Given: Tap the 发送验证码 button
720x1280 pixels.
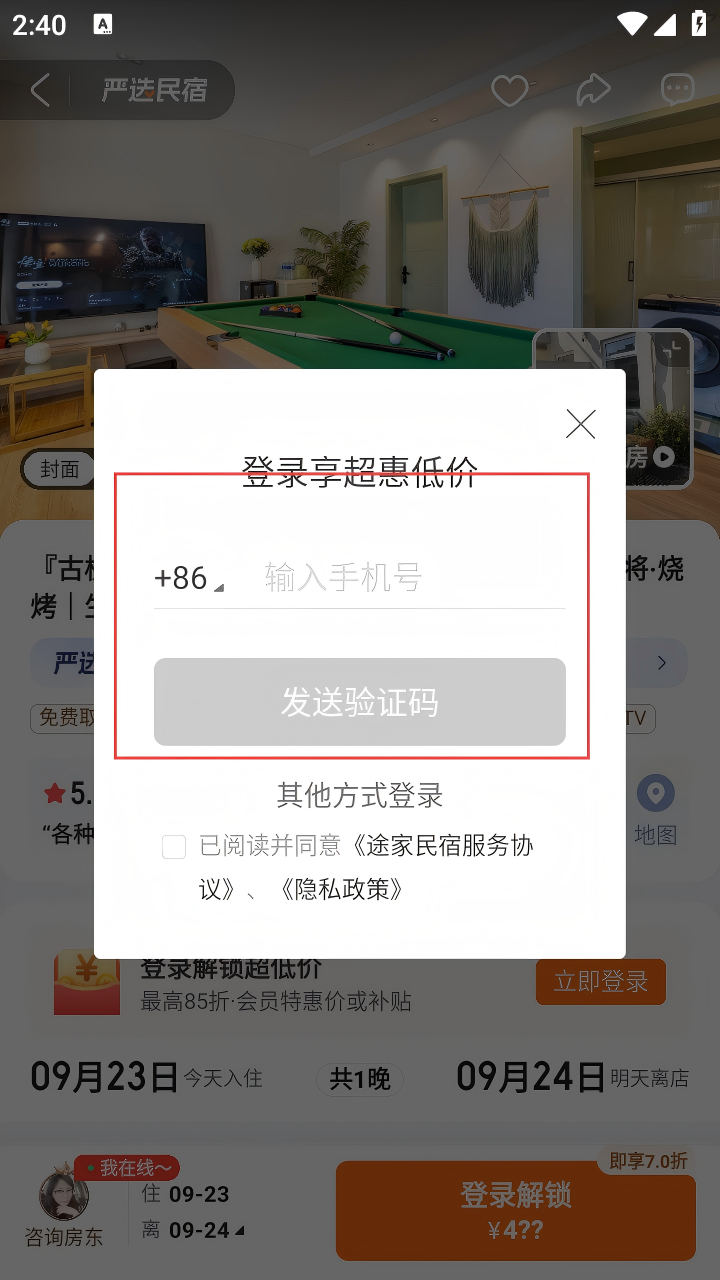Looking at the screenshot, I should pyautogui.click(x=360, y=702).
